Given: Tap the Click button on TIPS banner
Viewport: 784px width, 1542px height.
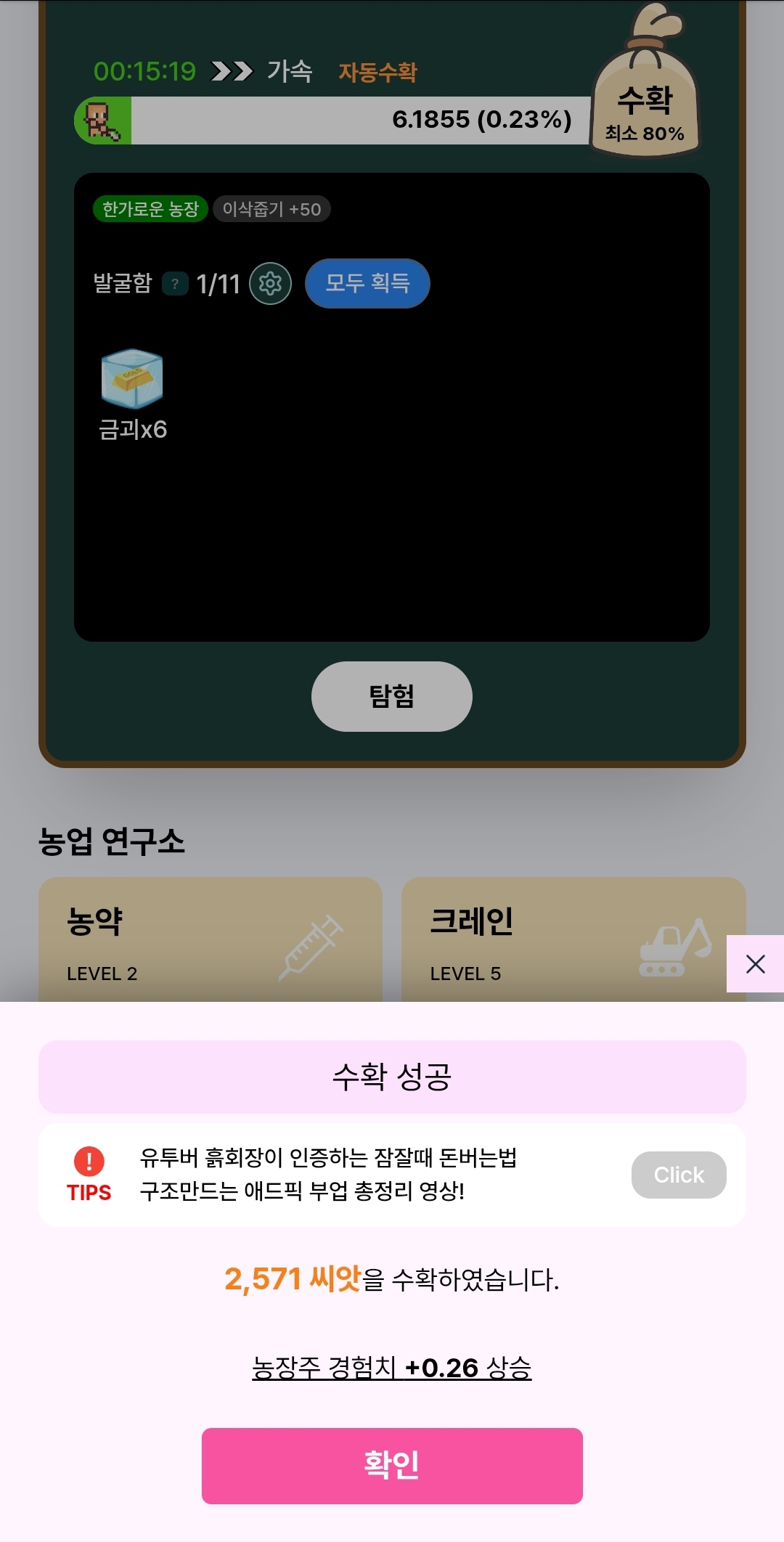Looking at the screenshot, I should [x=678, y=1175].
